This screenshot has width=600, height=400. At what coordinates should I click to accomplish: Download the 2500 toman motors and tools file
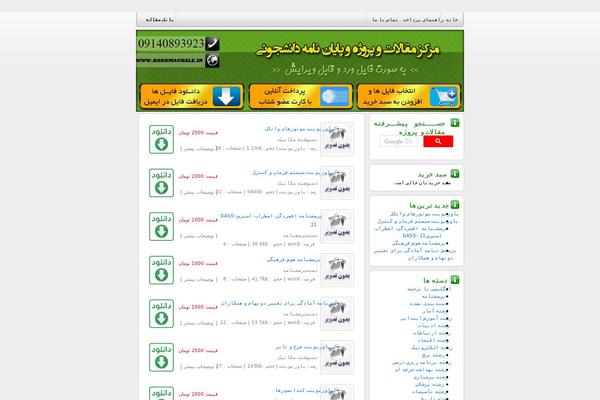click(159, 140)
